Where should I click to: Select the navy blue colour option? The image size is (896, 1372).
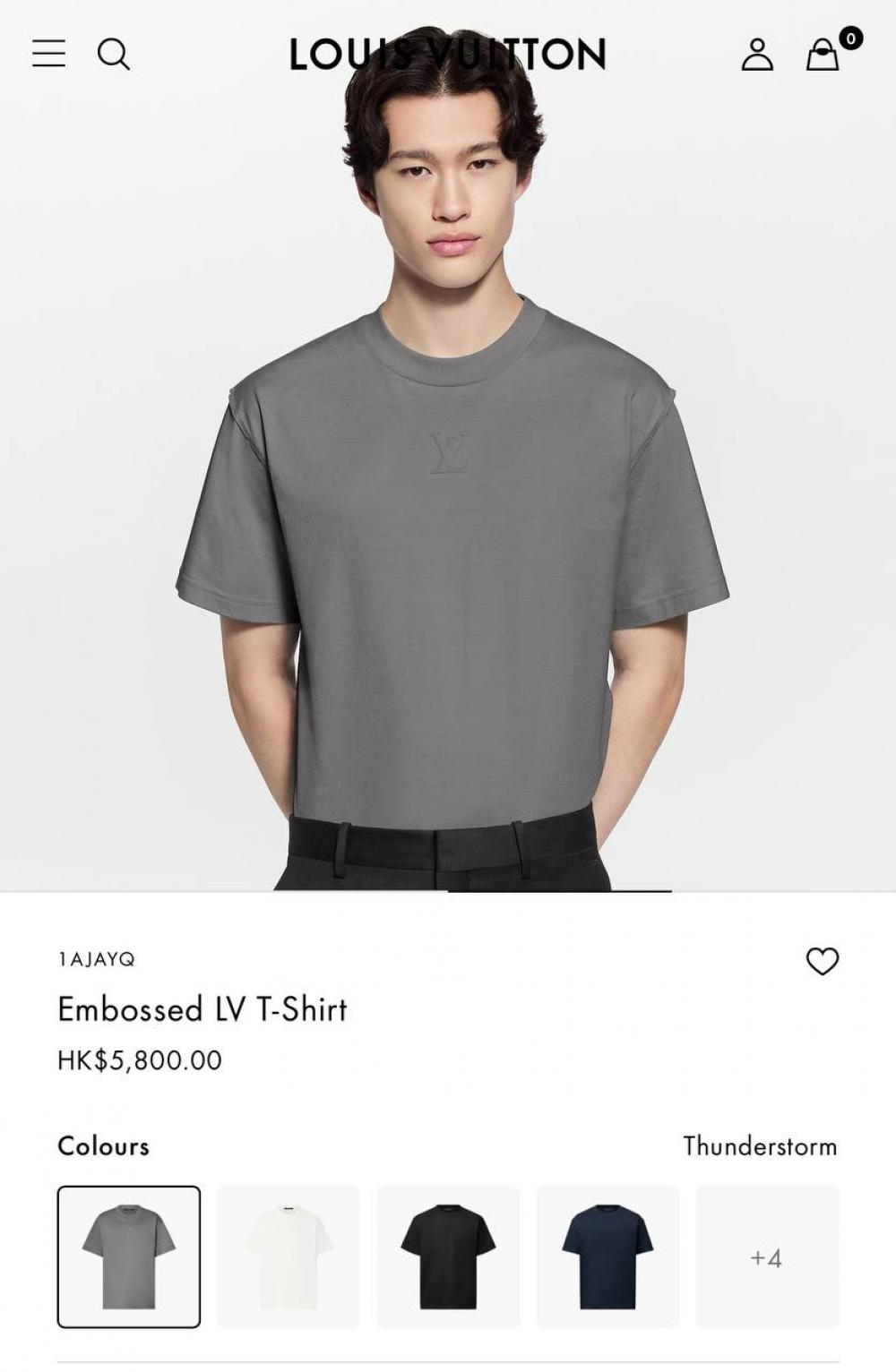point(607,1256)
